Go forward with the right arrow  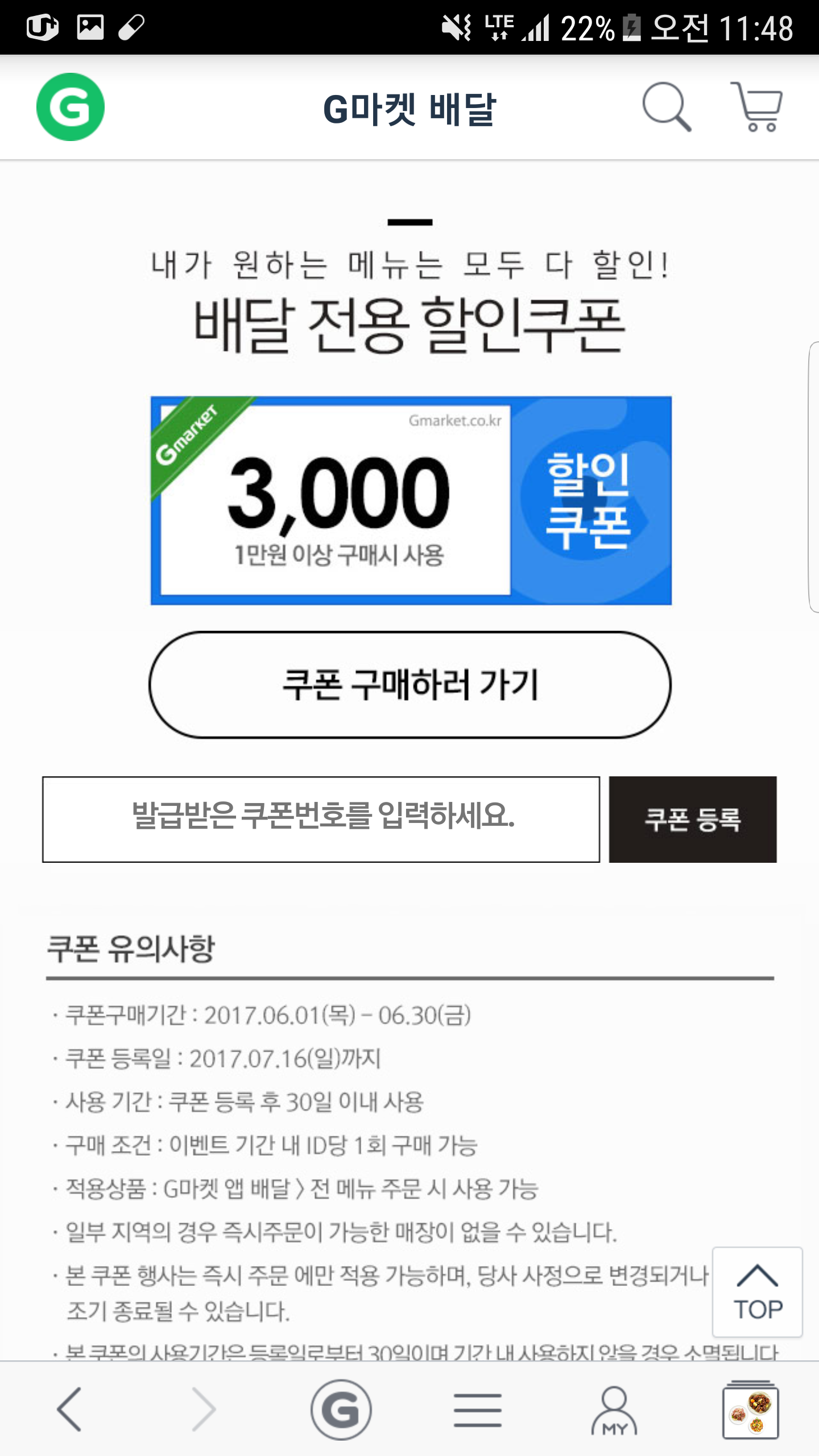pyautogui.click(x=204, y=1409)
